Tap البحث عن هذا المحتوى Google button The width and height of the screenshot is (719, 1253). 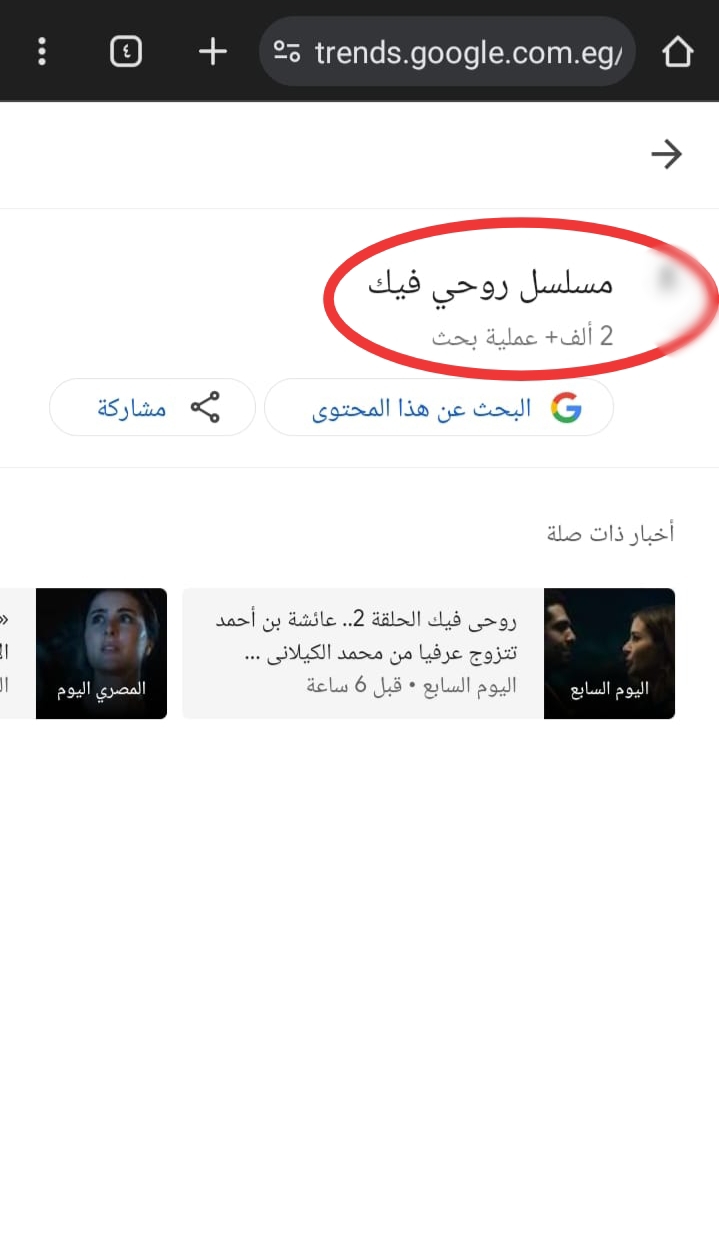[438, 407]
